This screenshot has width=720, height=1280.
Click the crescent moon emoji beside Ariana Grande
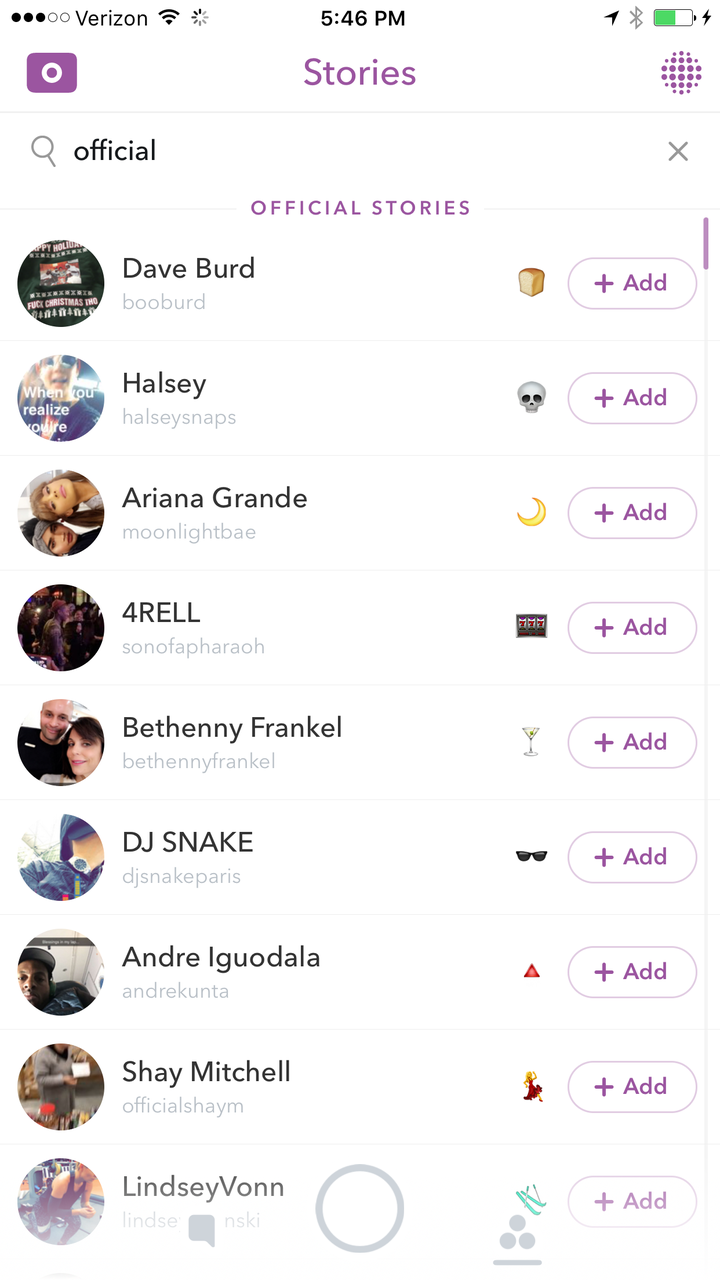531,512
